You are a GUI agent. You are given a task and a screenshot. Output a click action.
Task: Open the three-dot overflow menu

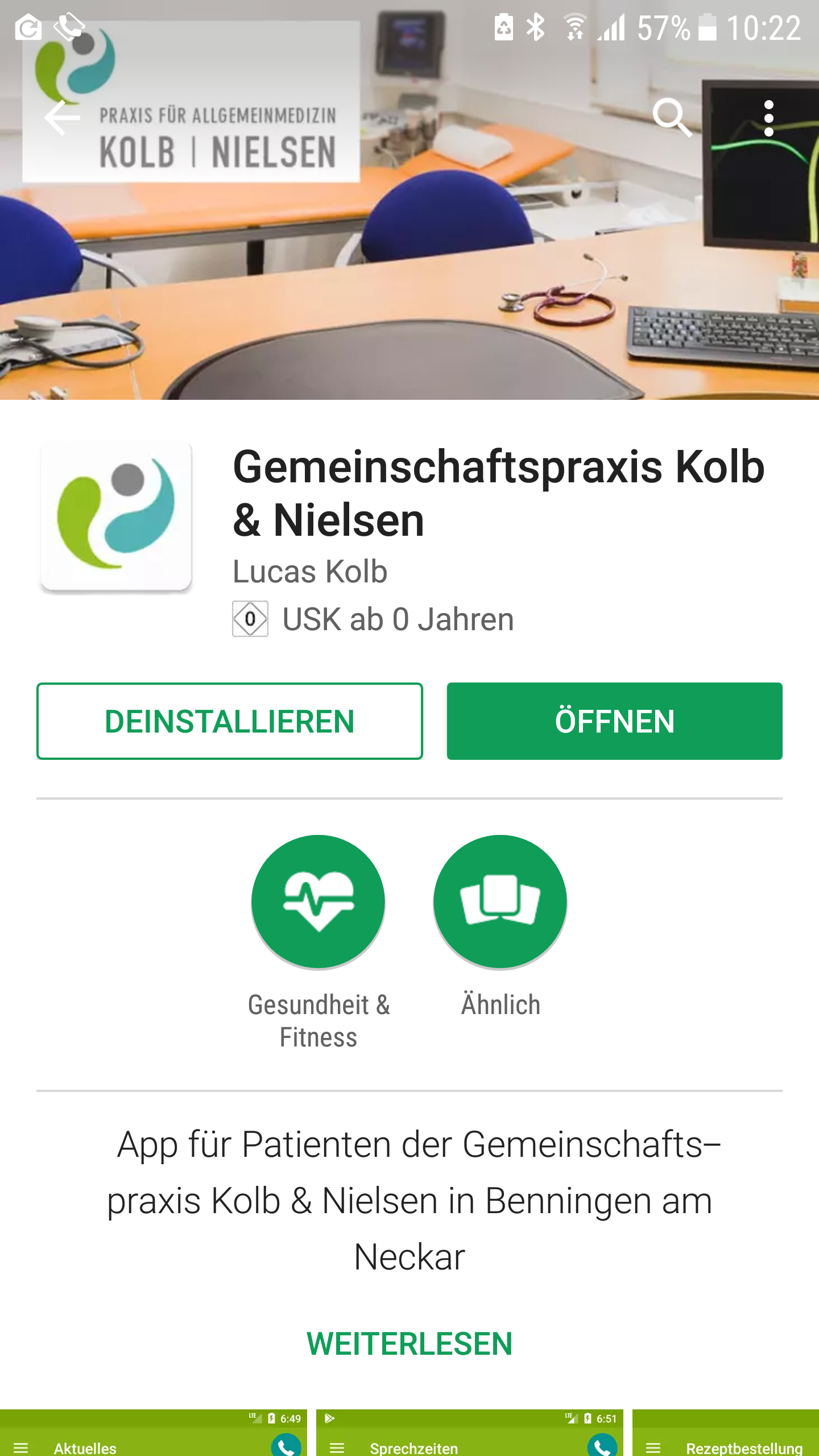click(769, 117)
